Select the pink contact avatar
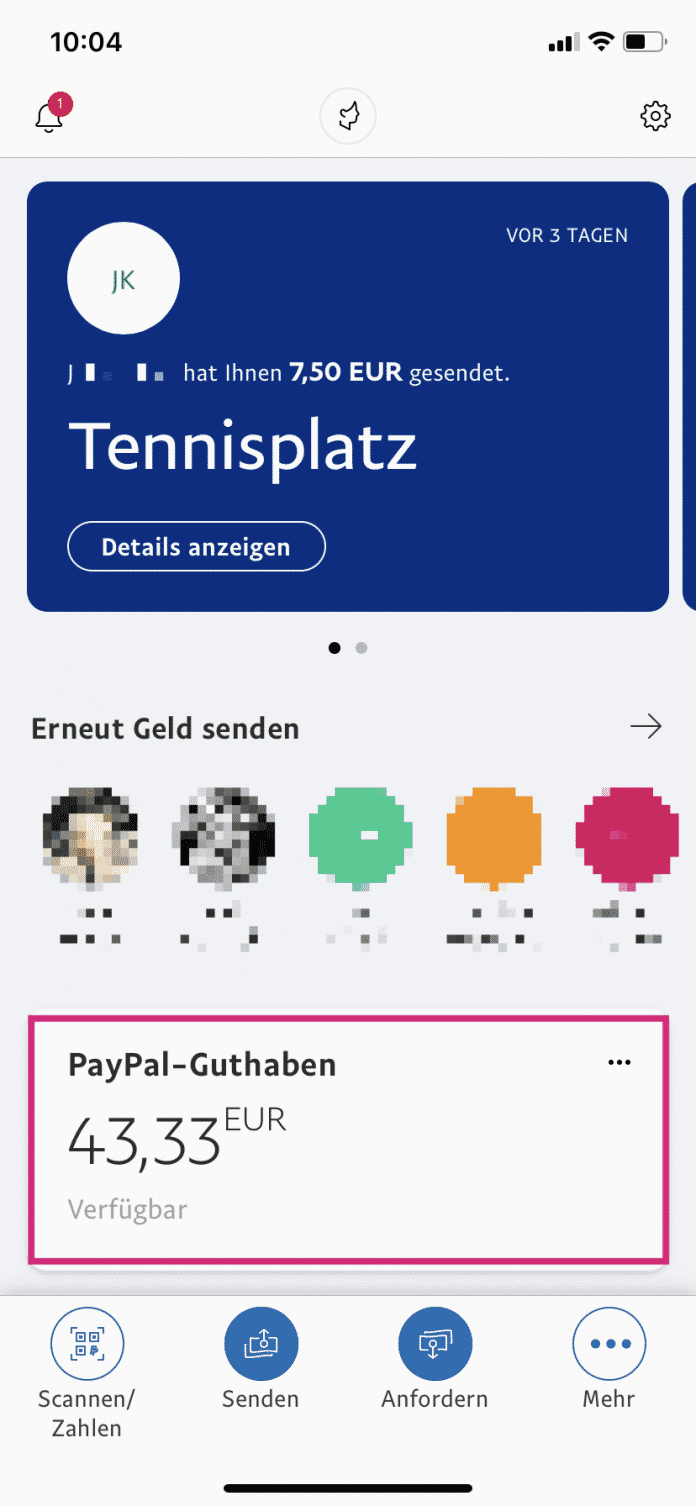This screenshot has width=696, height=1506. tap(622, 834)
